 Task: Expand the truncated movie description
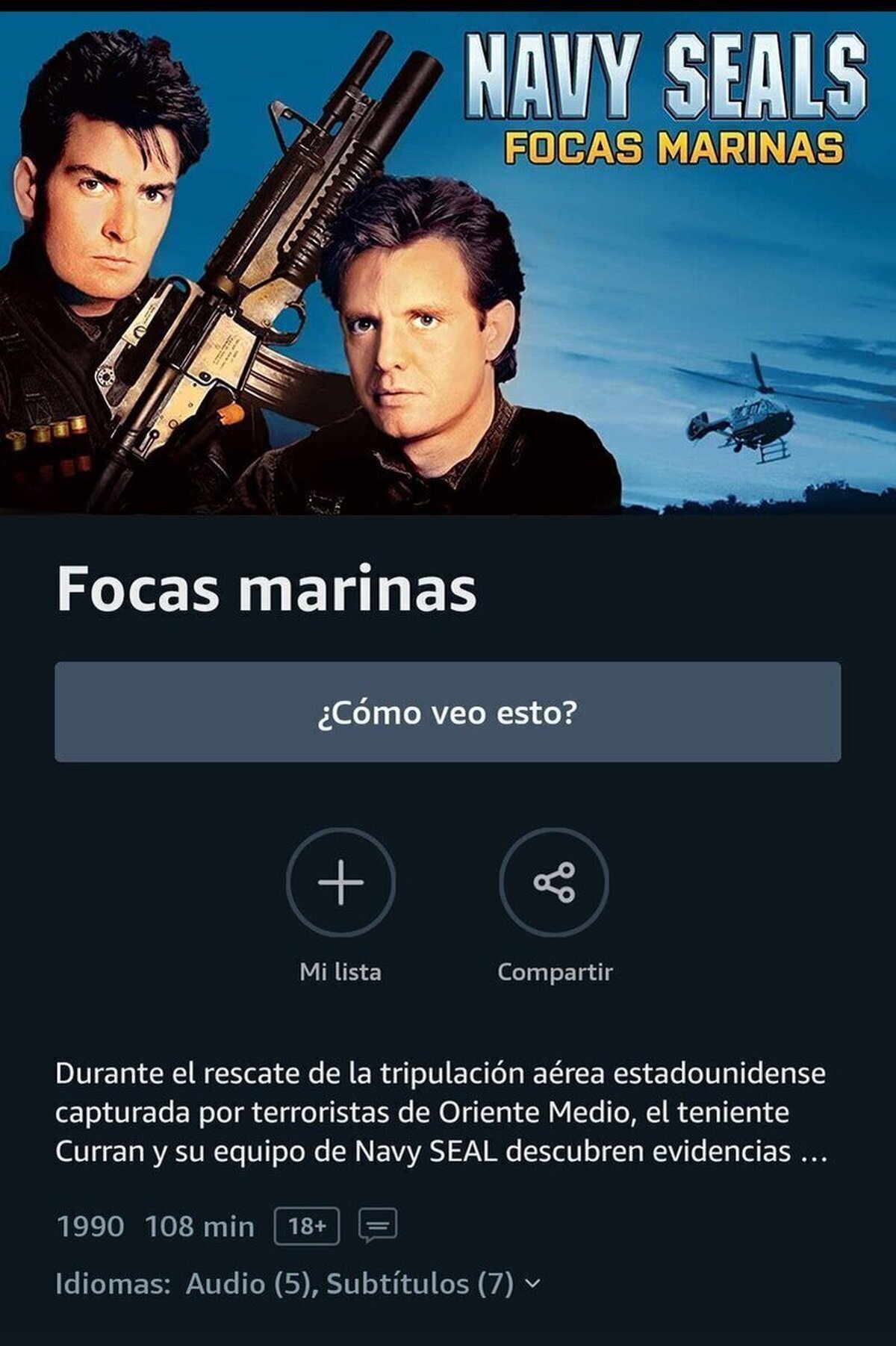(x=441, y=1112)
